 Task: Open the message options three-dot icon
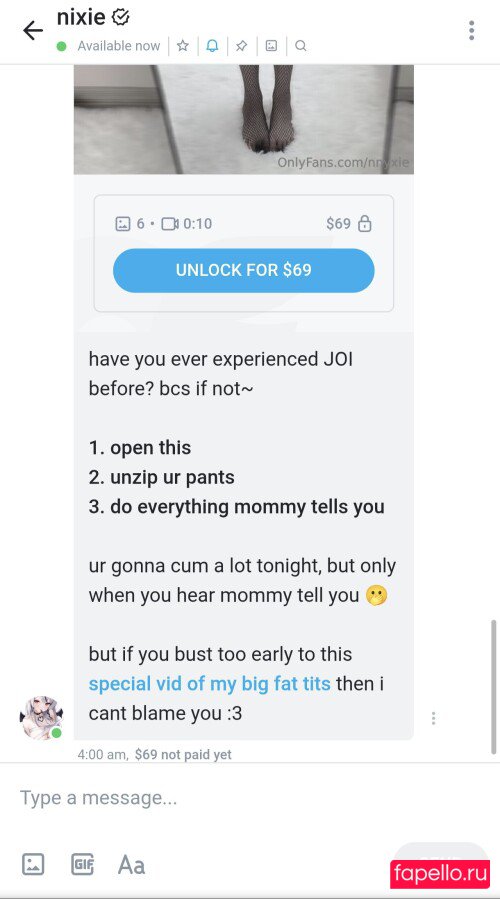(x=433, y=718)
